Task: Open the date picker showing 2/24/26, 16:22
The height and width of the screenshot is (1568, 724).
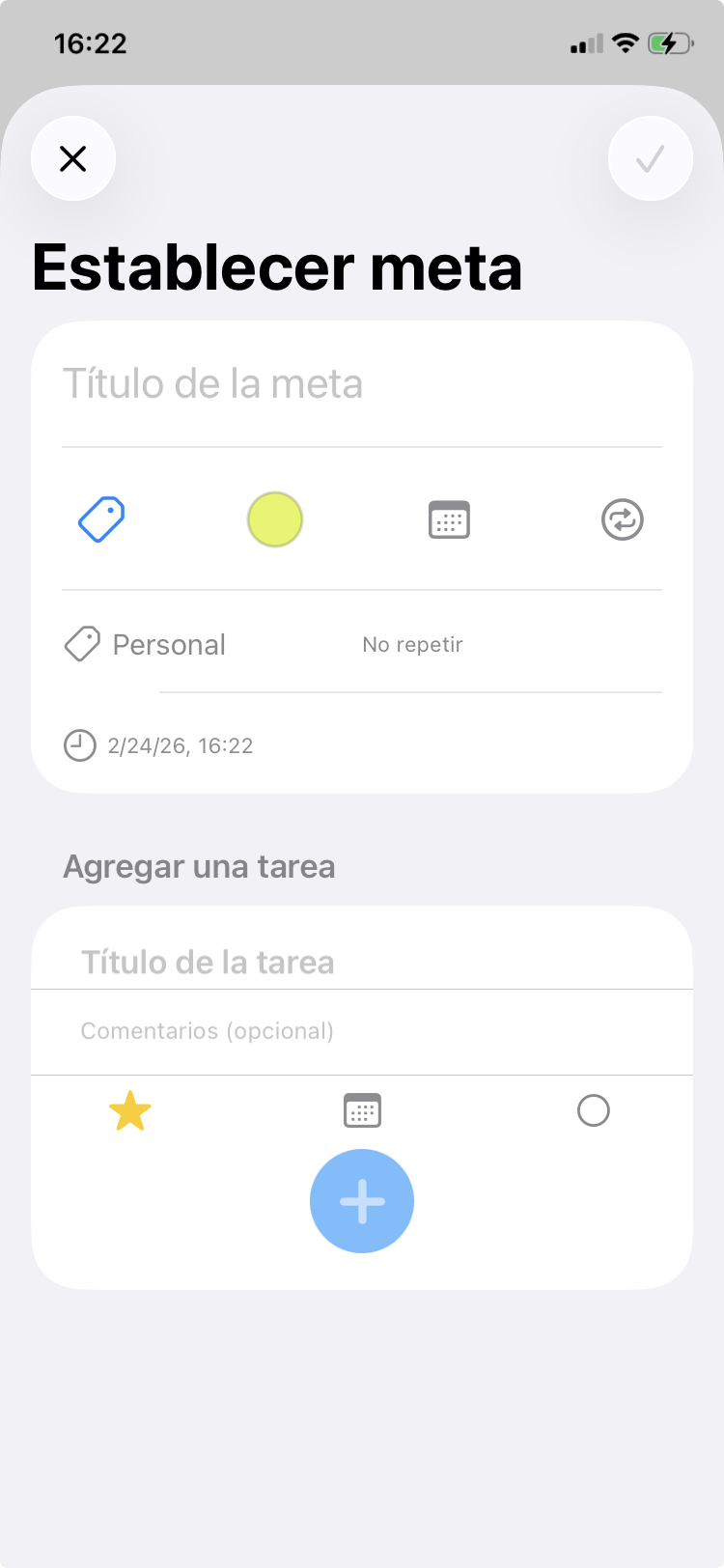Action: point(180,745)
